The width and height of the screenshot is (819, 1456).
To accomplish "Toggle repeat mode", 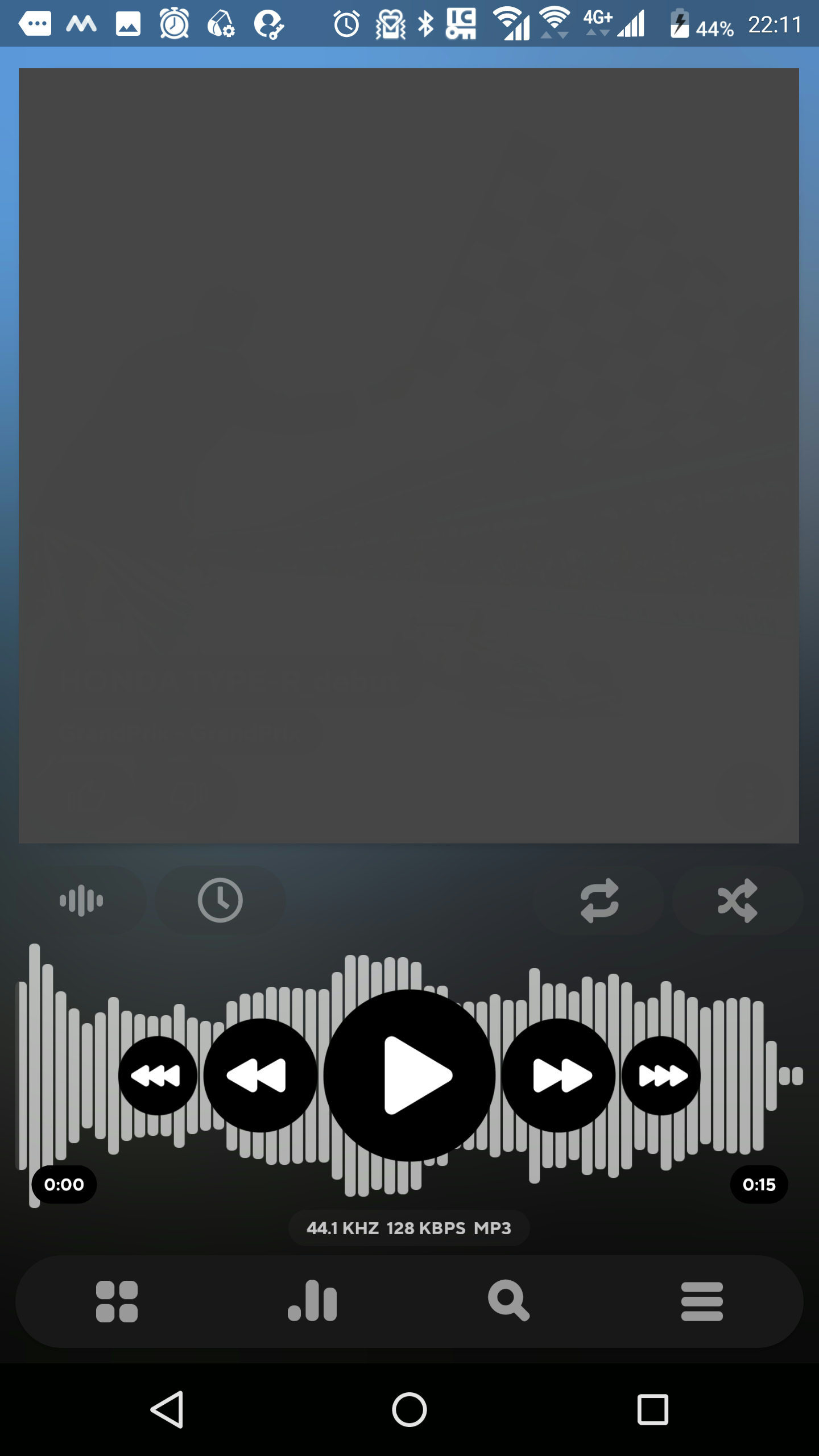I will point(599,900).
